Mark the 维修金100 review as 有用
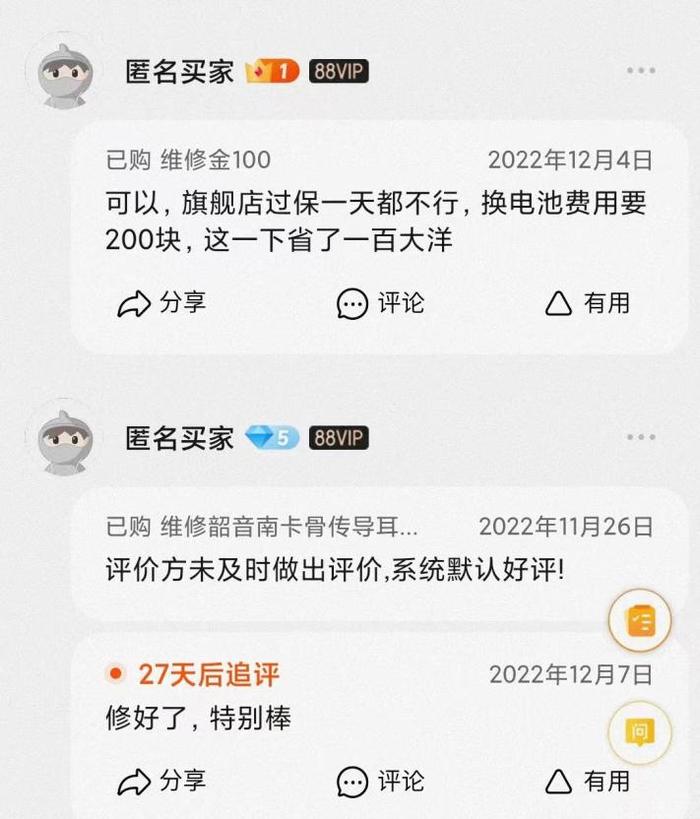The image size is (700, 819). 588,303
